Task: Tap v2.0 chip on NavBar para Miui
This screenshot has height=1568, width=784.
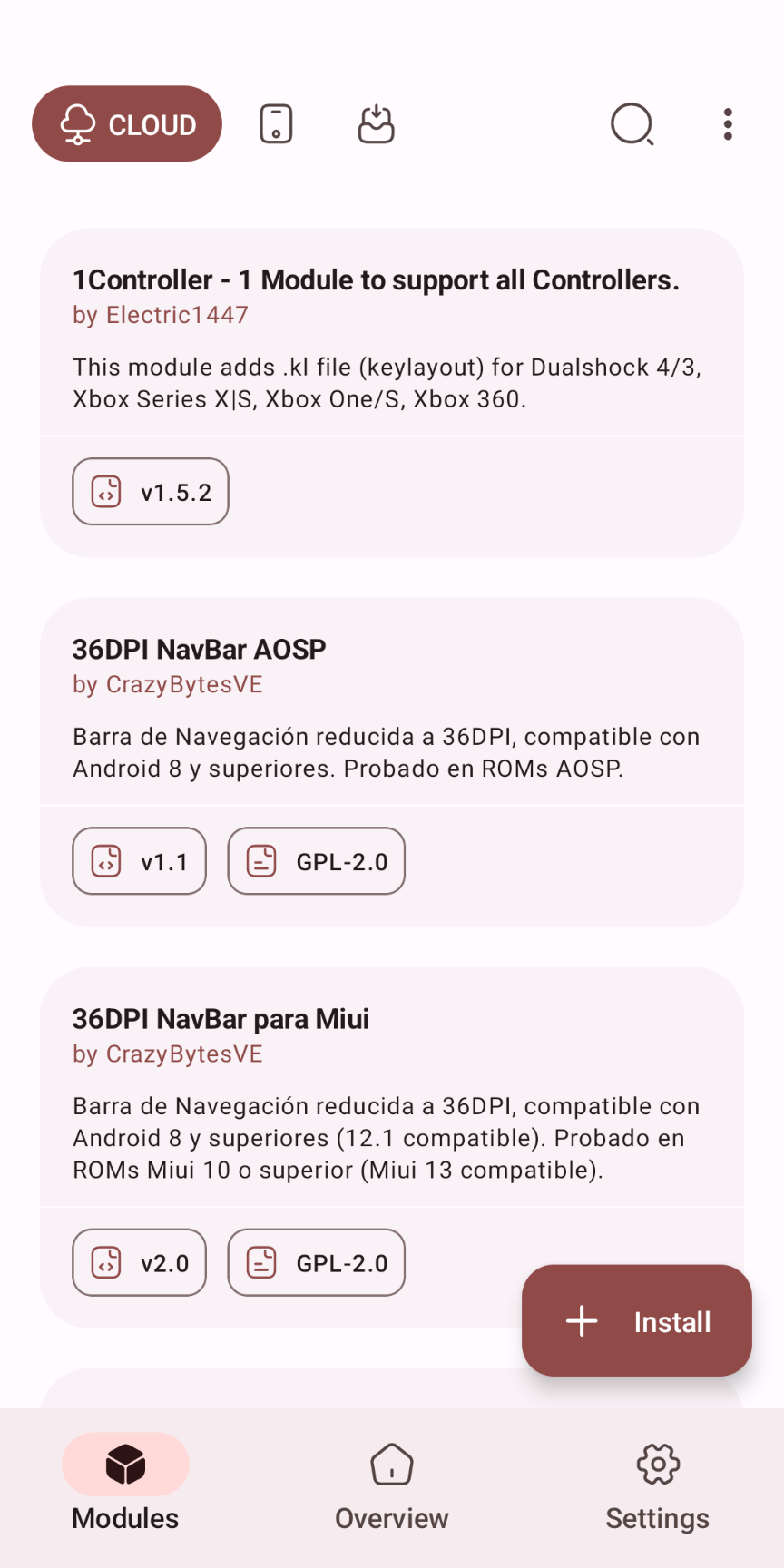Action: pos(140,1262)
